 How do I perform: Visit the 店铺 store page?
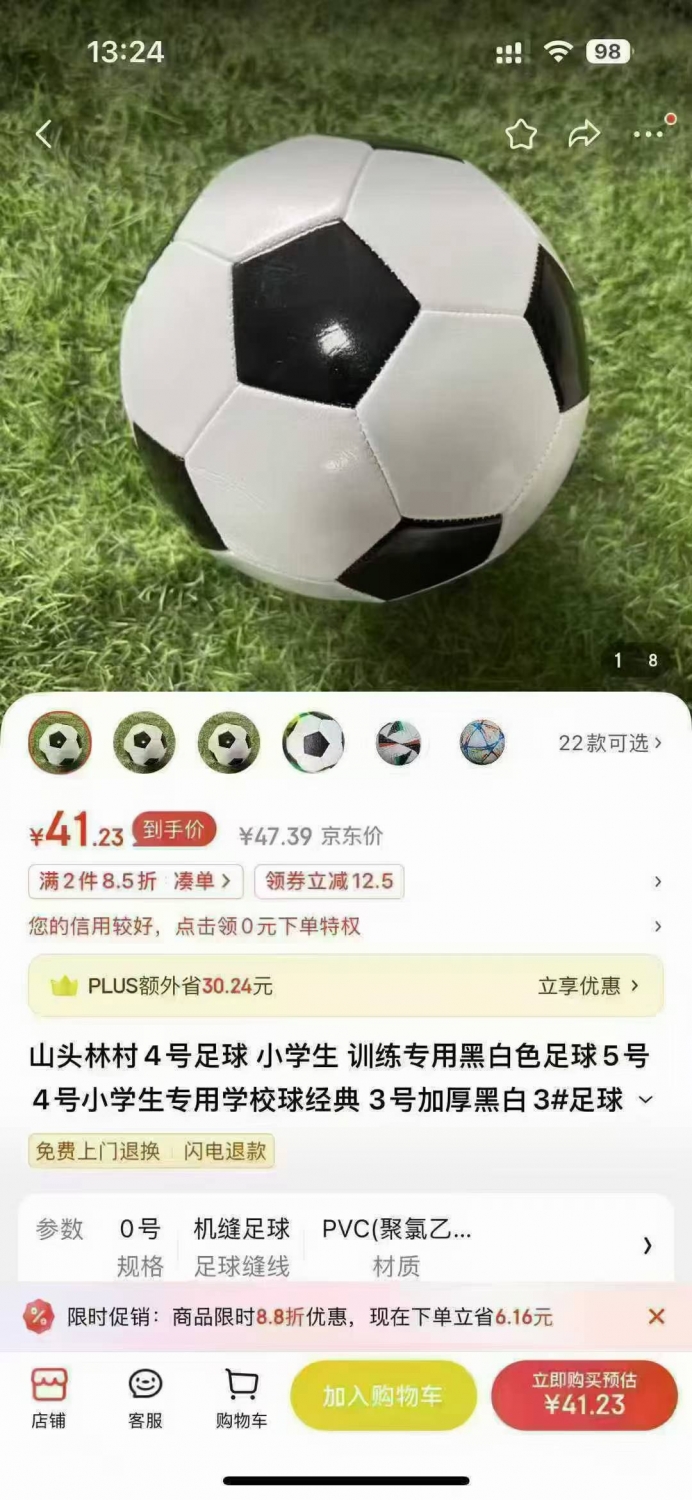tap(48, 1397)
